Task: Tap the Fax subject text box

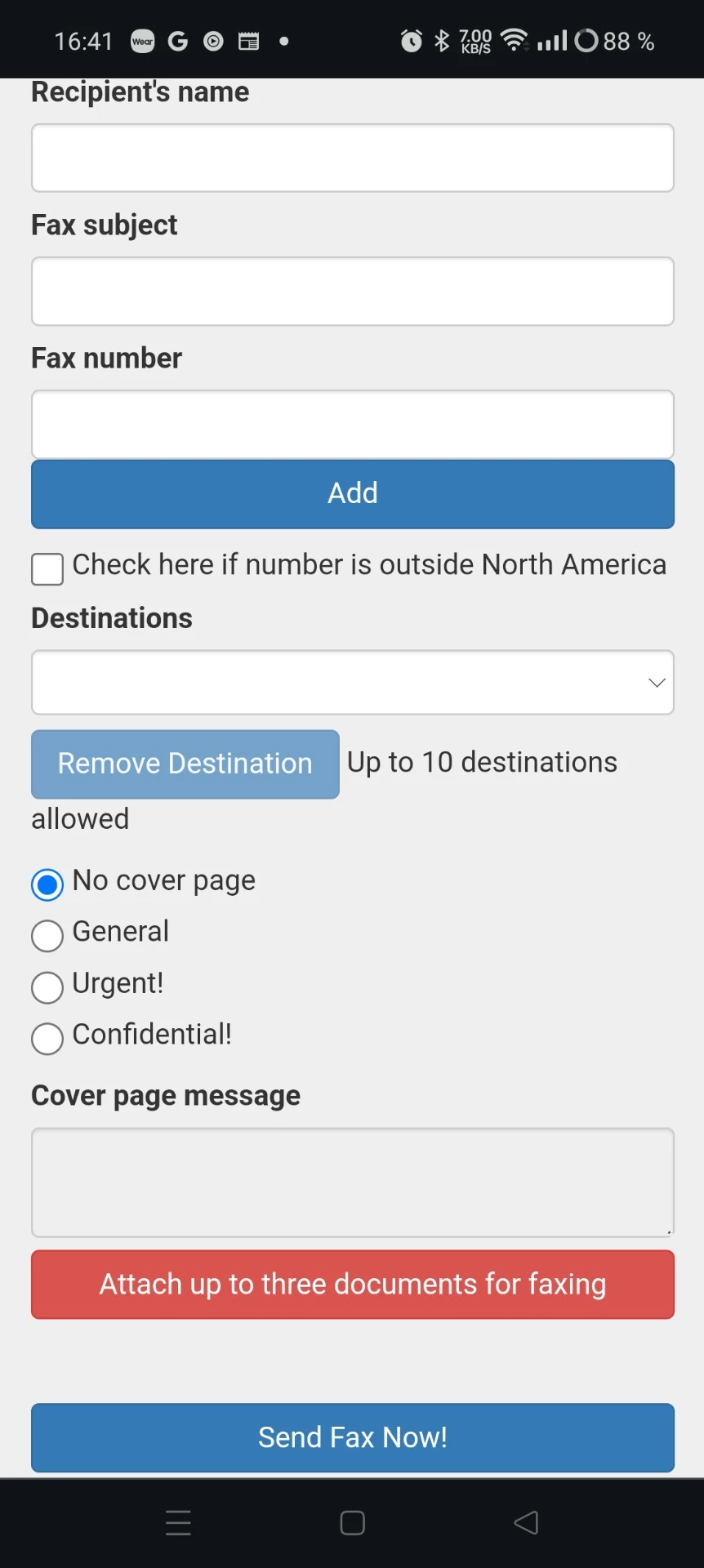Action: pyautogui.click(x=352, y=291)
